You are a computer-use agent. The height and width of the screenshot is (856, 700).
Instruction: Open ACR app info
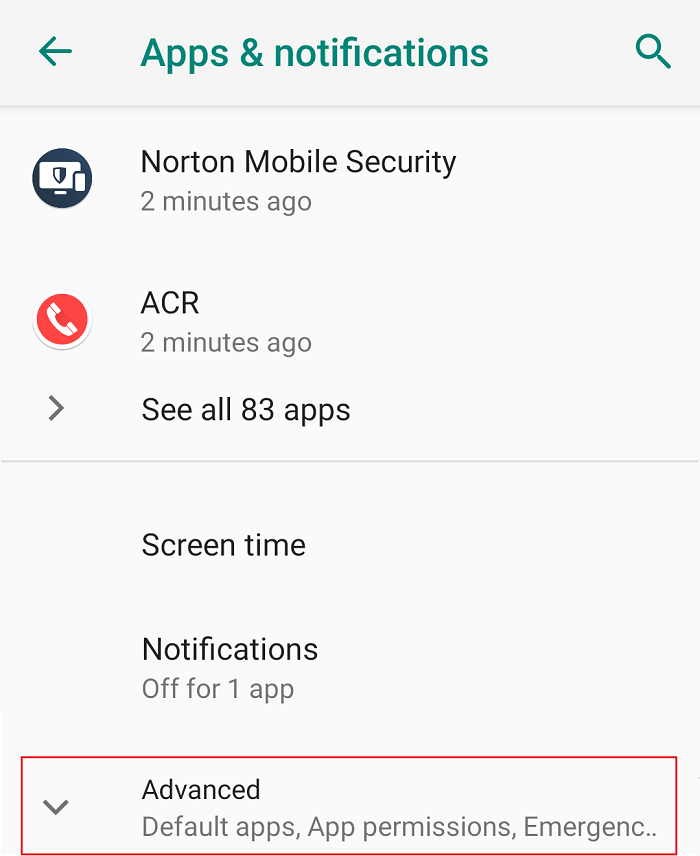[226, 321]
